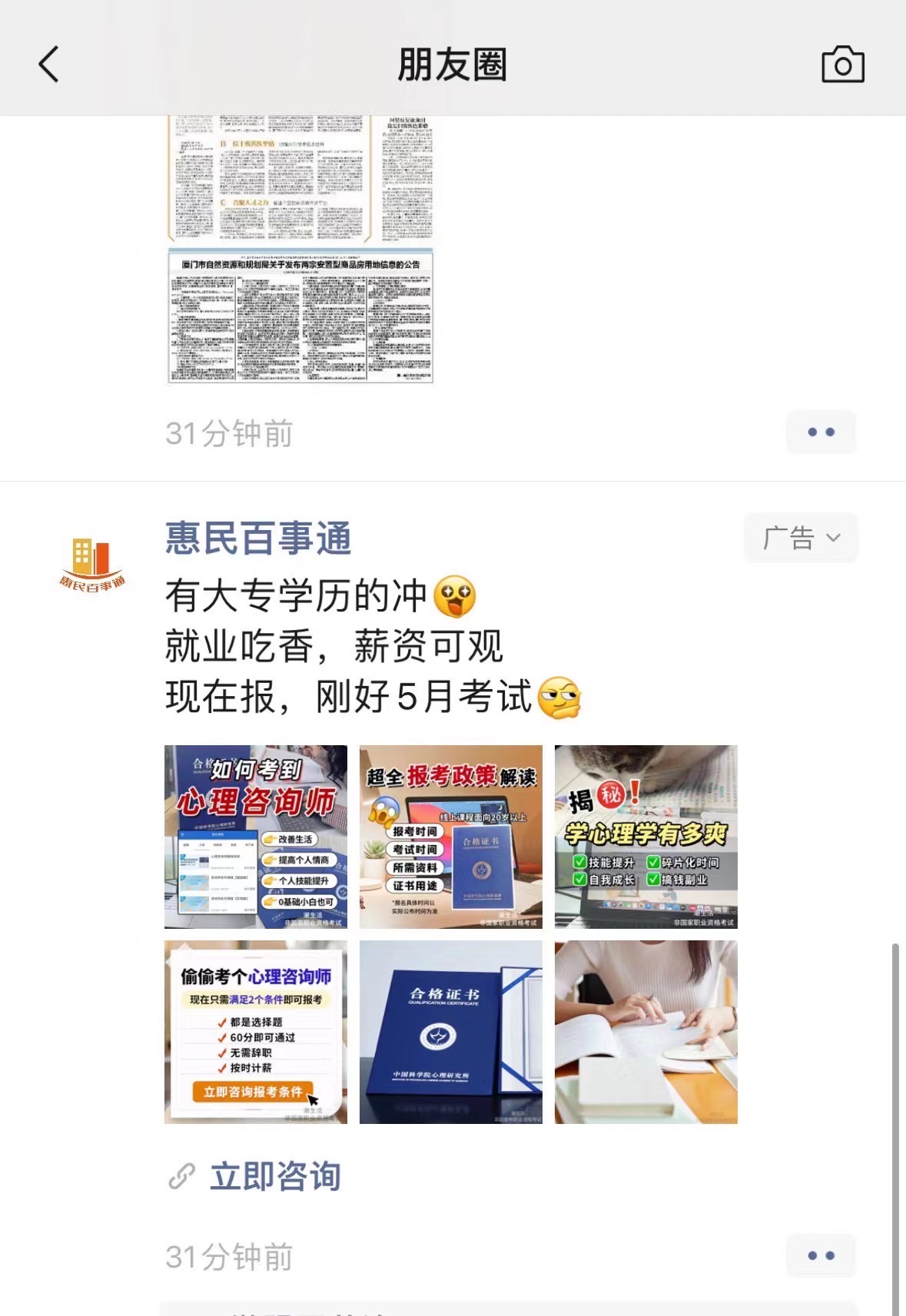Image resolution: width=906 pixels, height=1316 pixels.
Task: Open the photo of hands flipping a book
Action: coord(646,1032)
